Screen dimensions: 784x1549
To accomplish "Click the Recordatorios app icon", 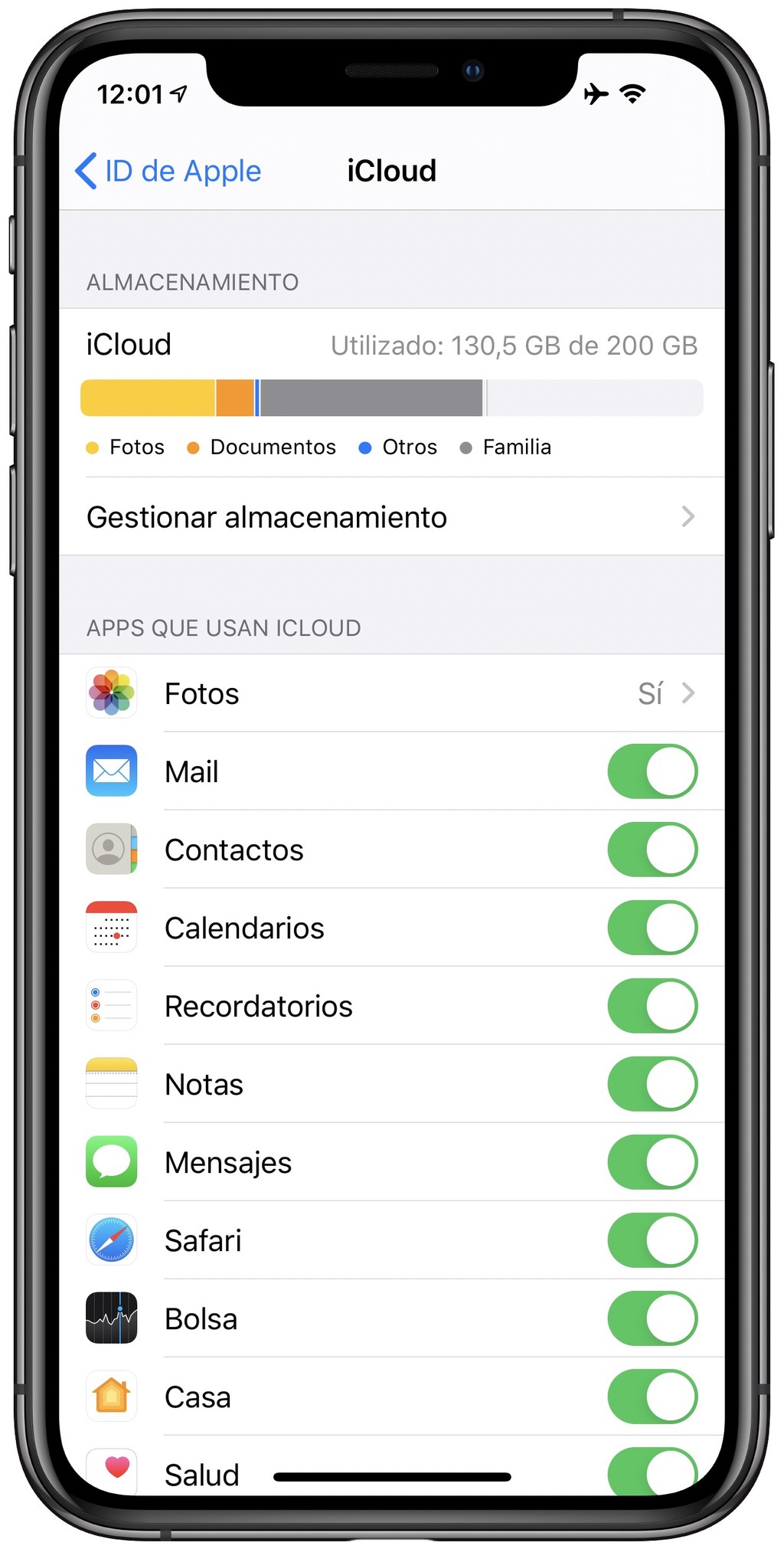I will (111, 1006).
